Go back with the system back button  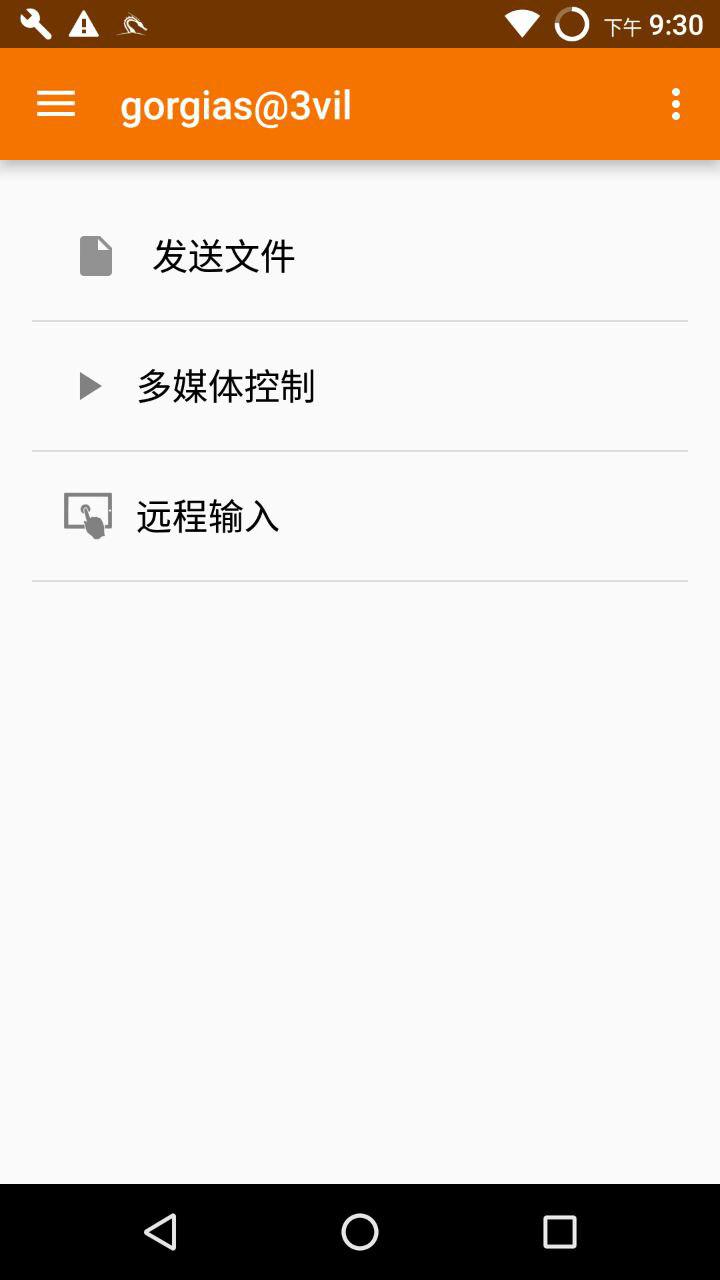point(160,1232)
